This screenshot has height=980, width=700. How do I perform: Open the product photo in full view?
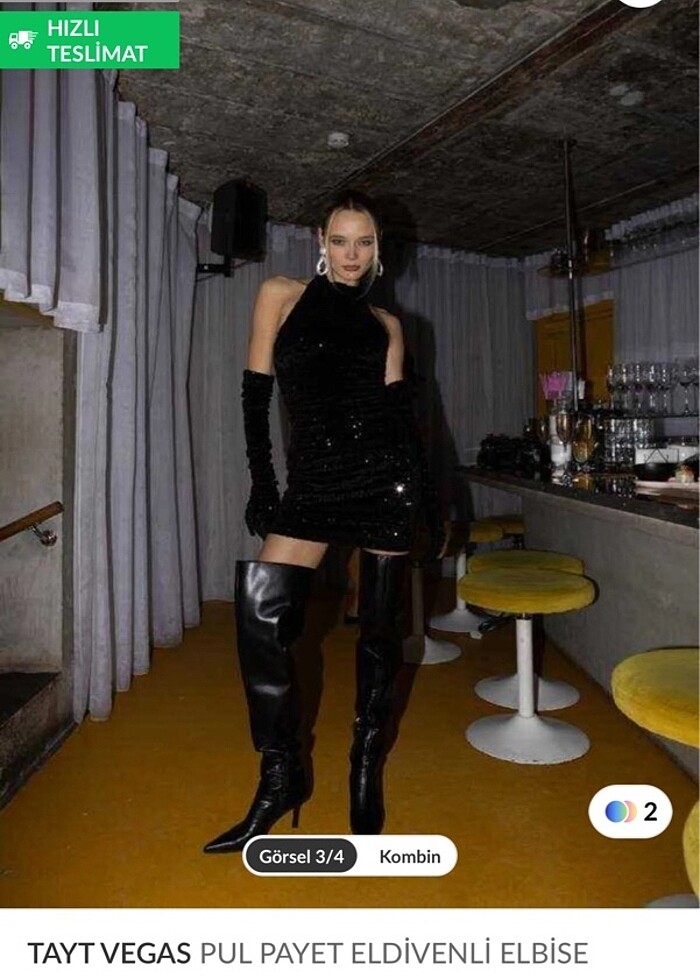350,450
